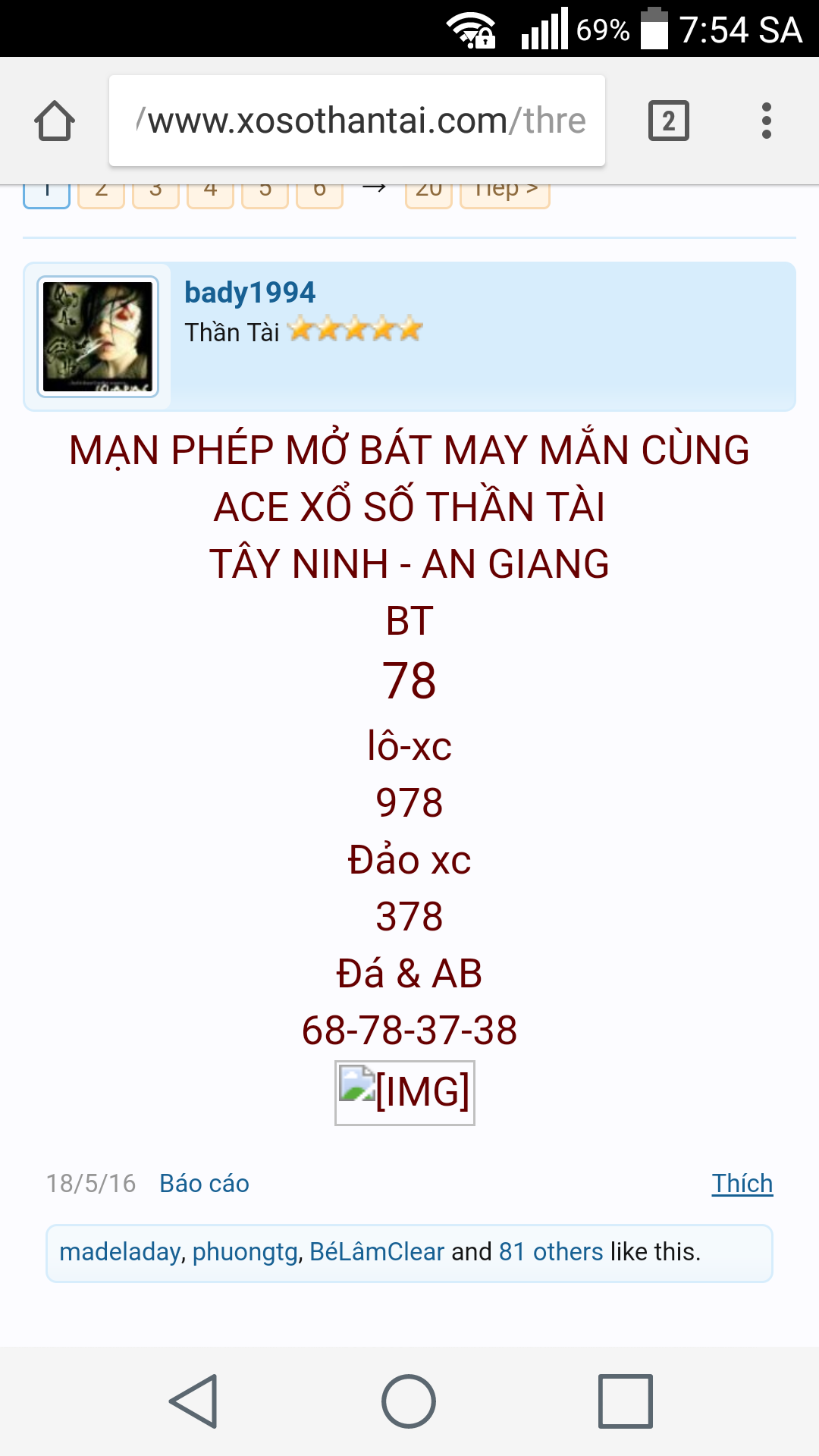Go to page 20 of the thread
This screenshot has width=819, height=1456.
tap(428, 193)
